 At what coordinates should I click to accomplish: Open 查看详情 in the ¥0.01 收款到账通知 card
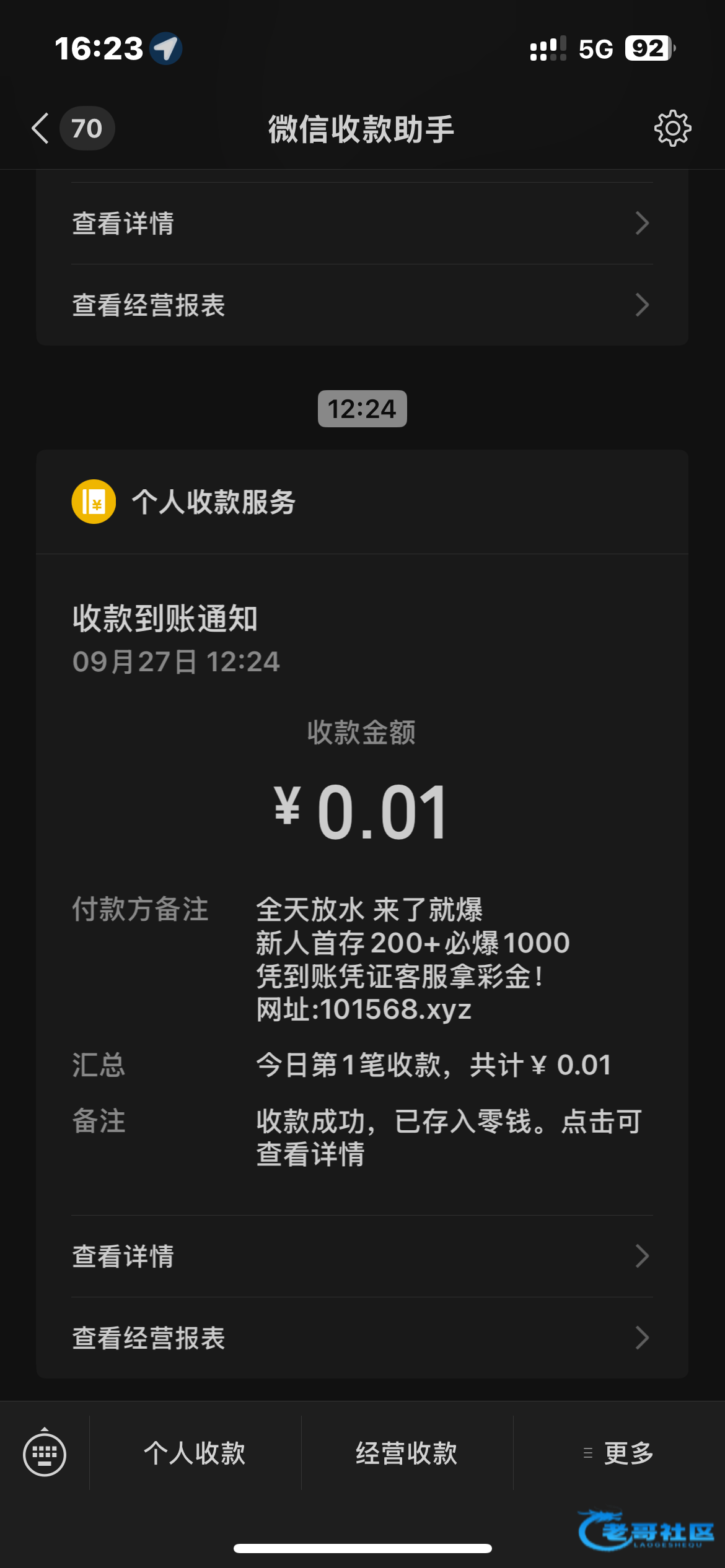[362, 1257]
